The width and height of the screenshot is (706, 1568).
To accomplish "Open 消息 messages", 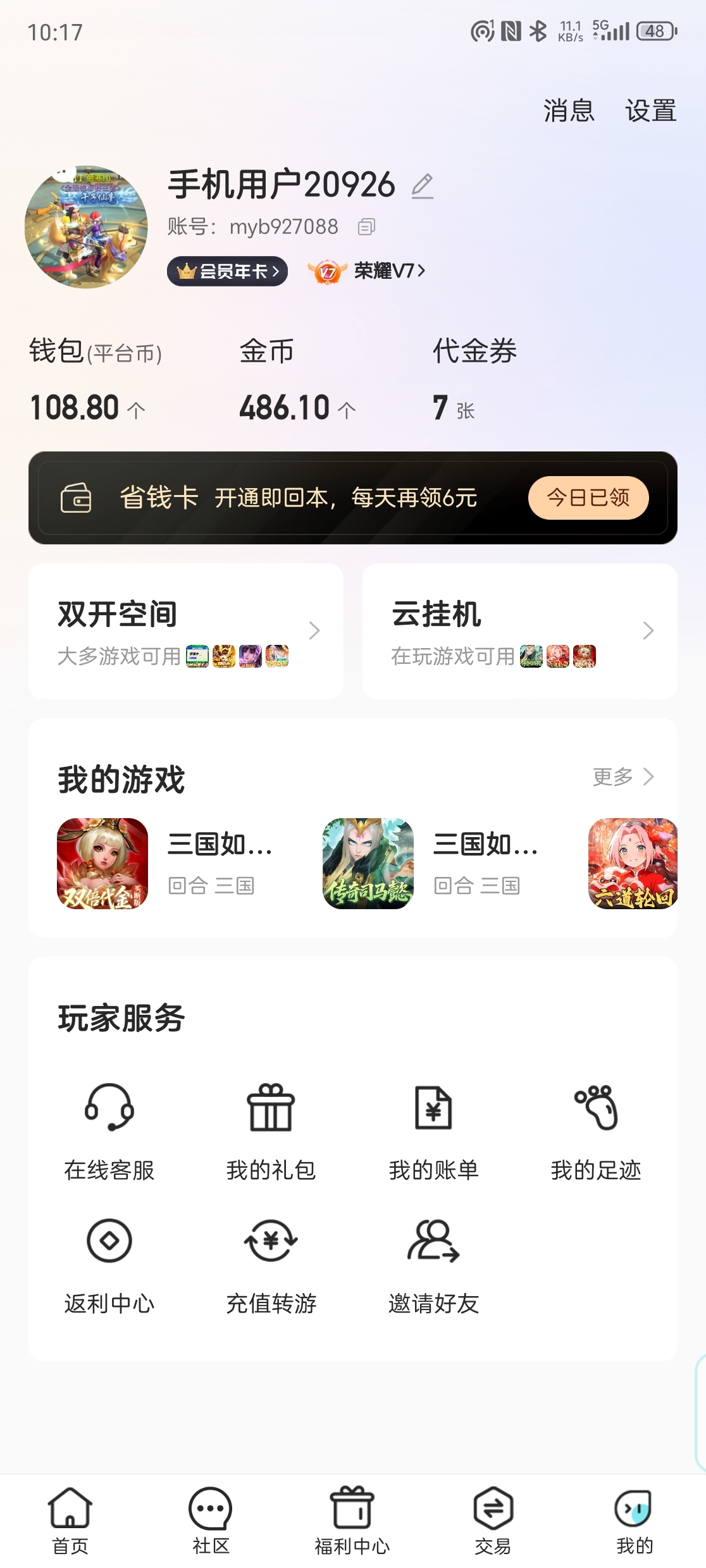I will point(569,111).
